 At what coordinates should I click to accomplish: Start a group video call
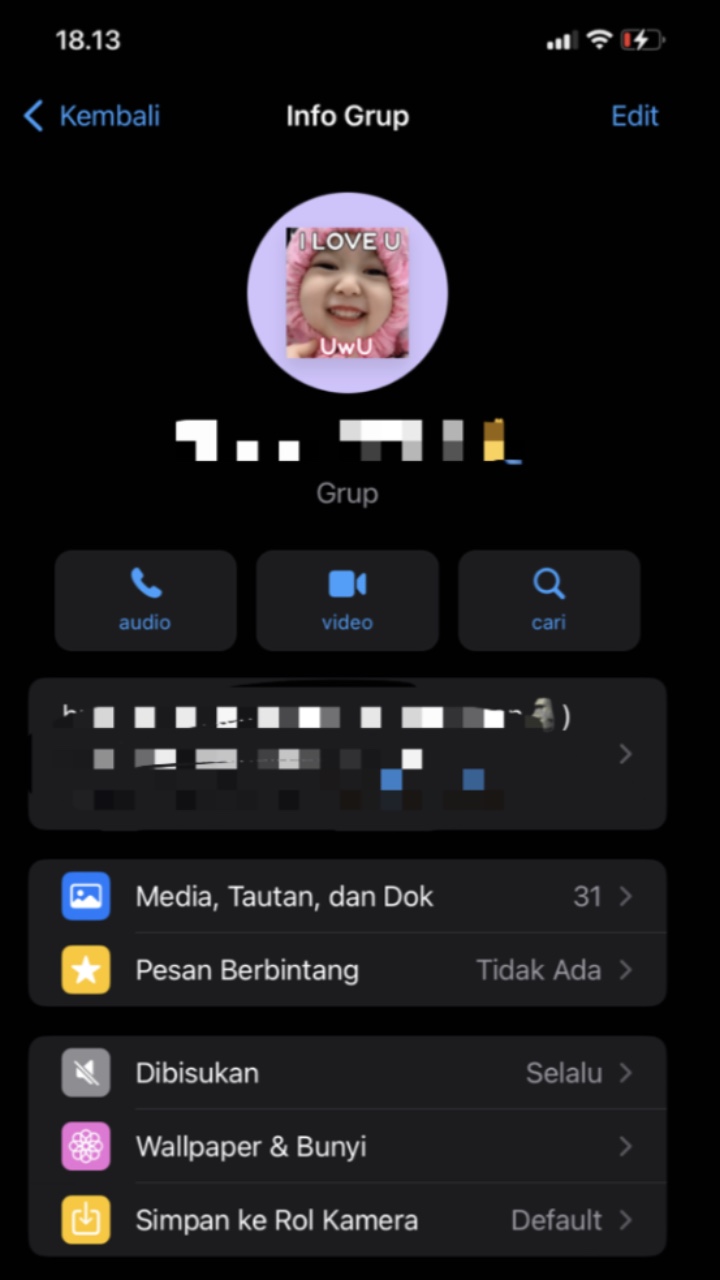(347, 600)
